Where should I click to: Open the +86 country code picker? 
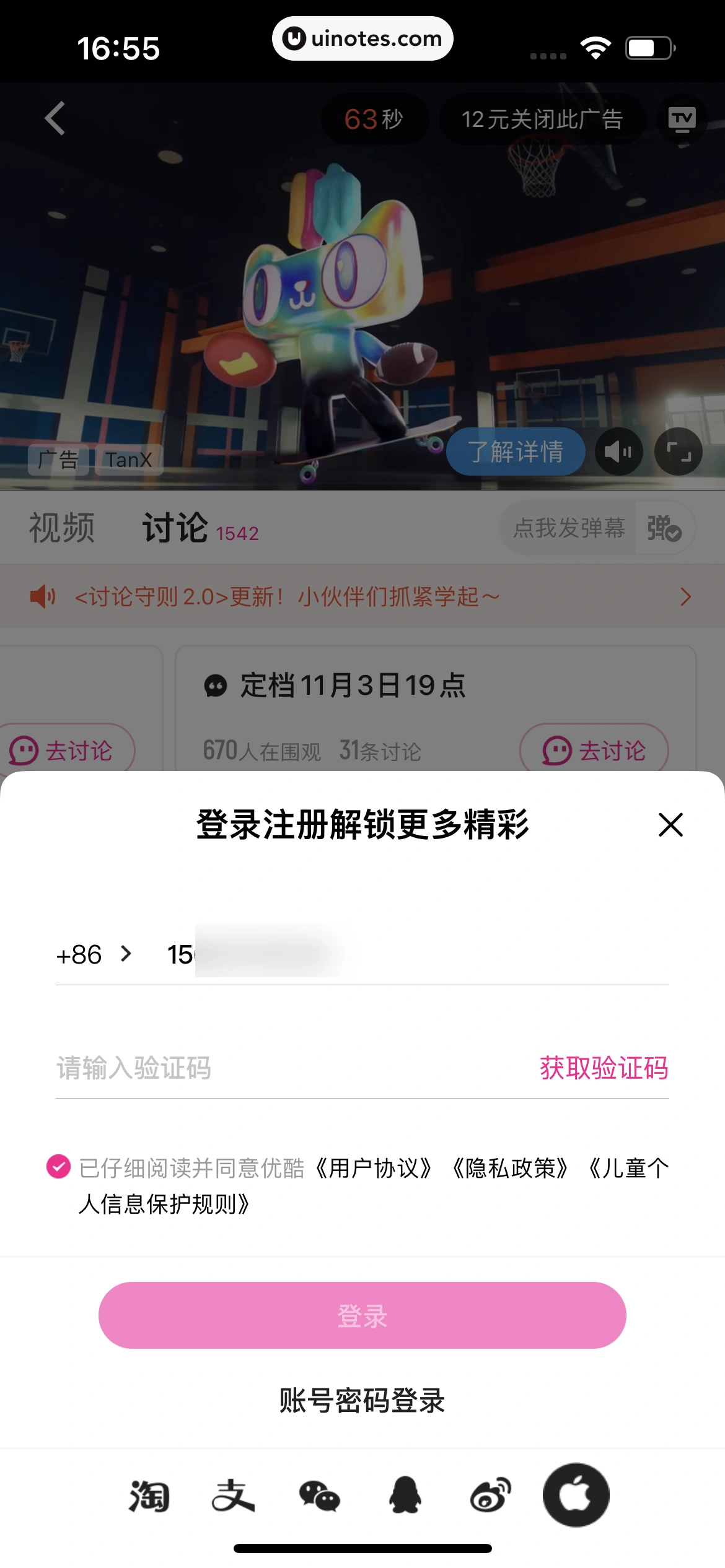[93, 954]
